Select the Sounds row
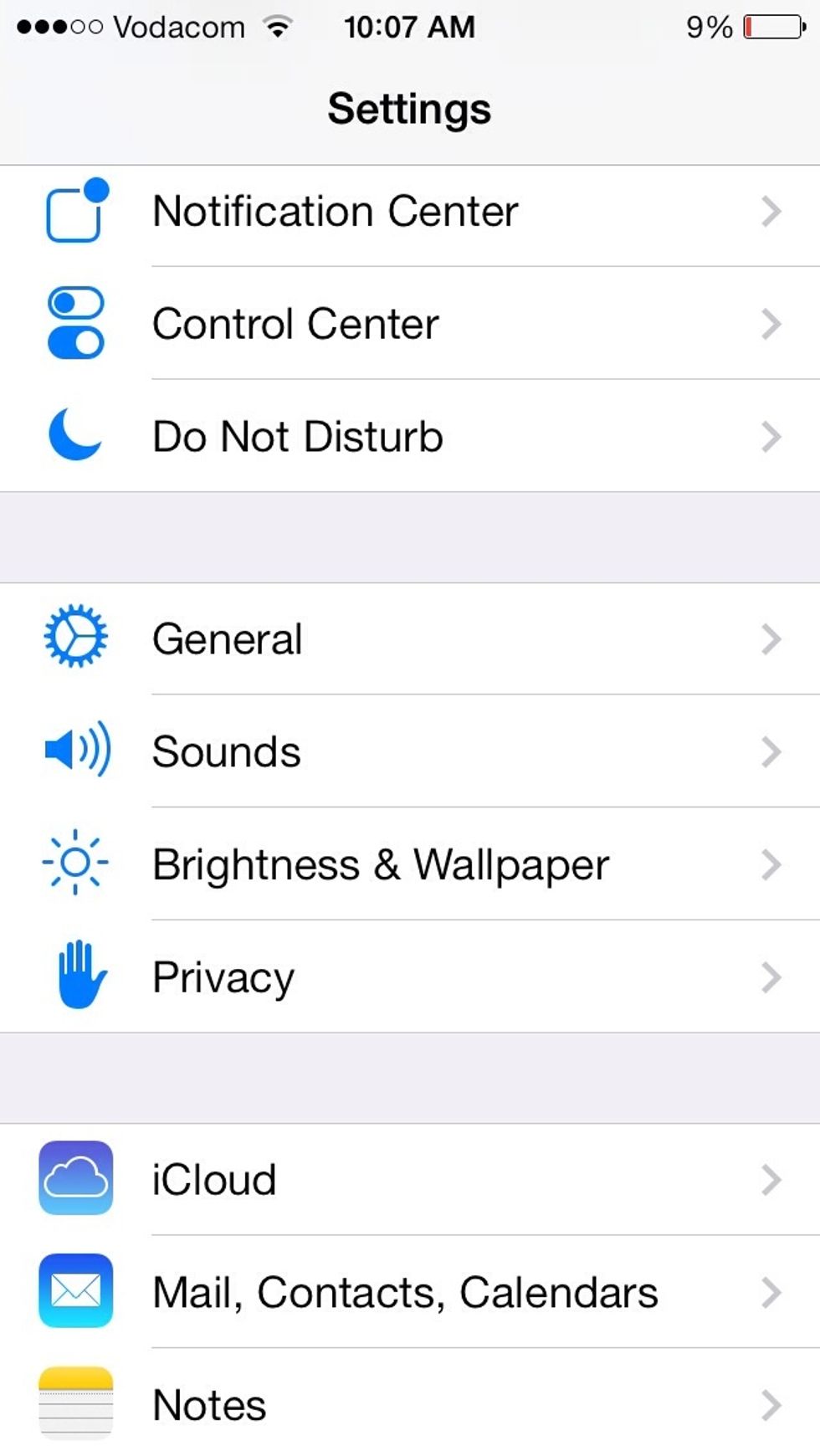The height and width of the screenshot is (1456, 820). coord(410,751)
